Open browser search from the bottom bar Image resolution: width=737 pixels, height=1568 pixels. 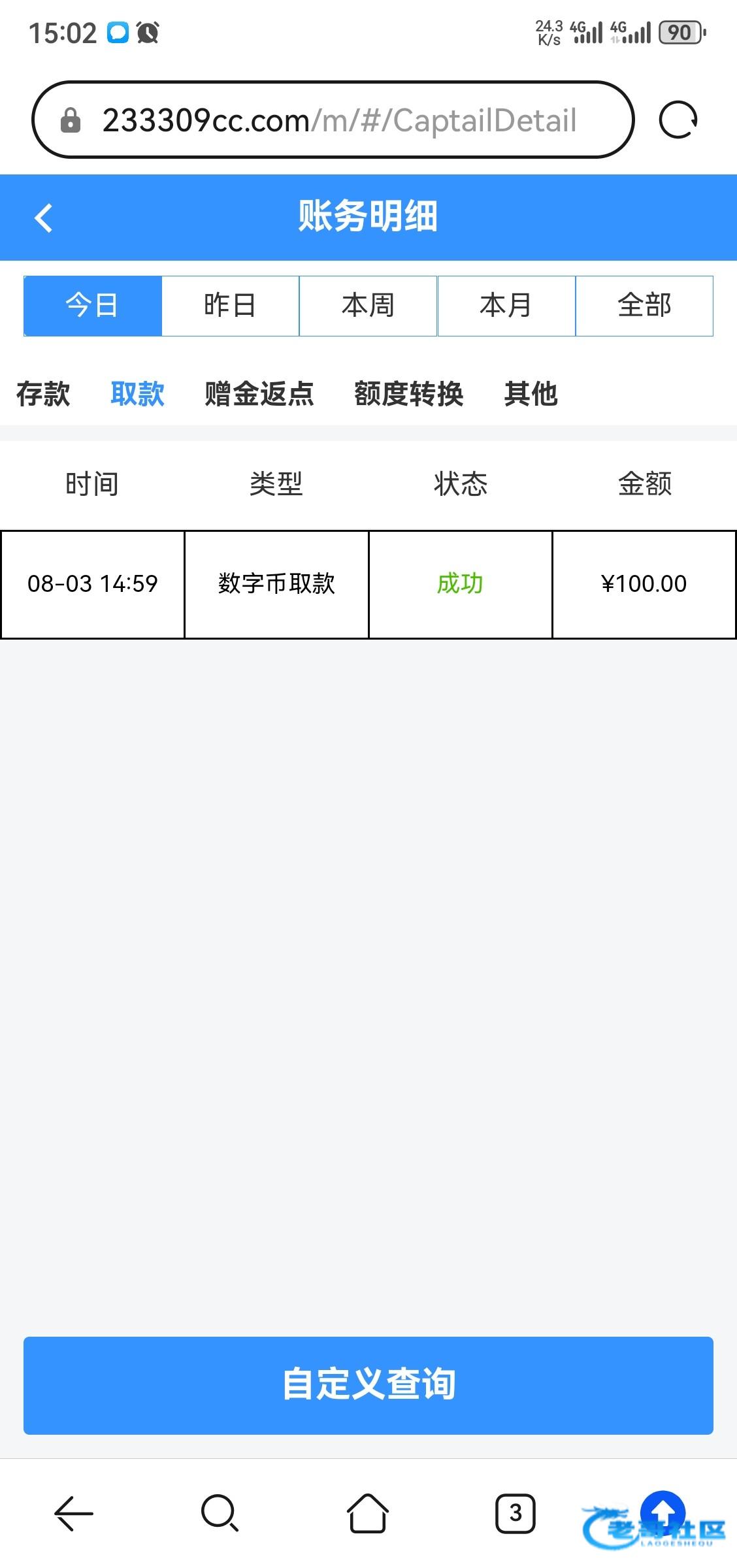pos(220,1513)
